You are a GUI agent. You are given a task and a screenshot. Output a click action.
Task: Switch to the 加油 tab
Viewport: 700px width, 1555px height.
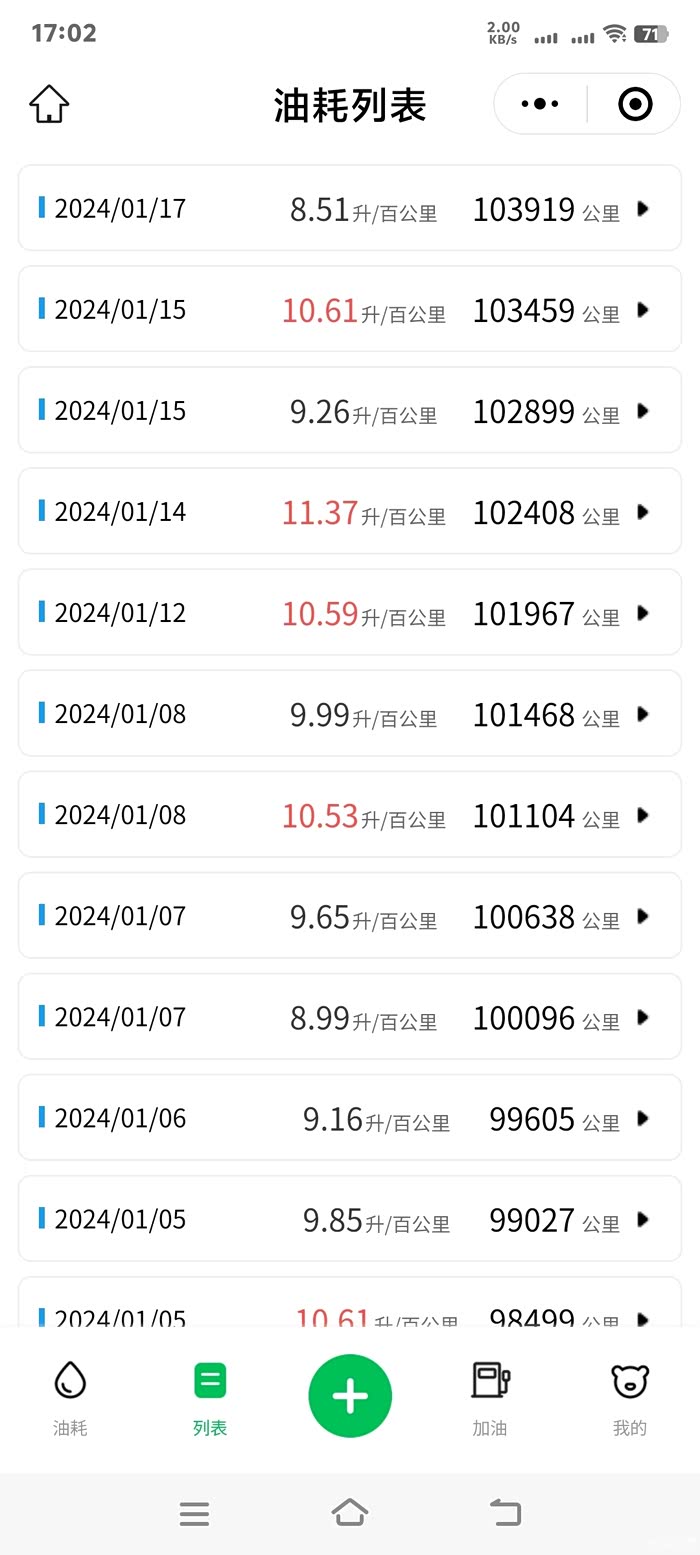490,1398
